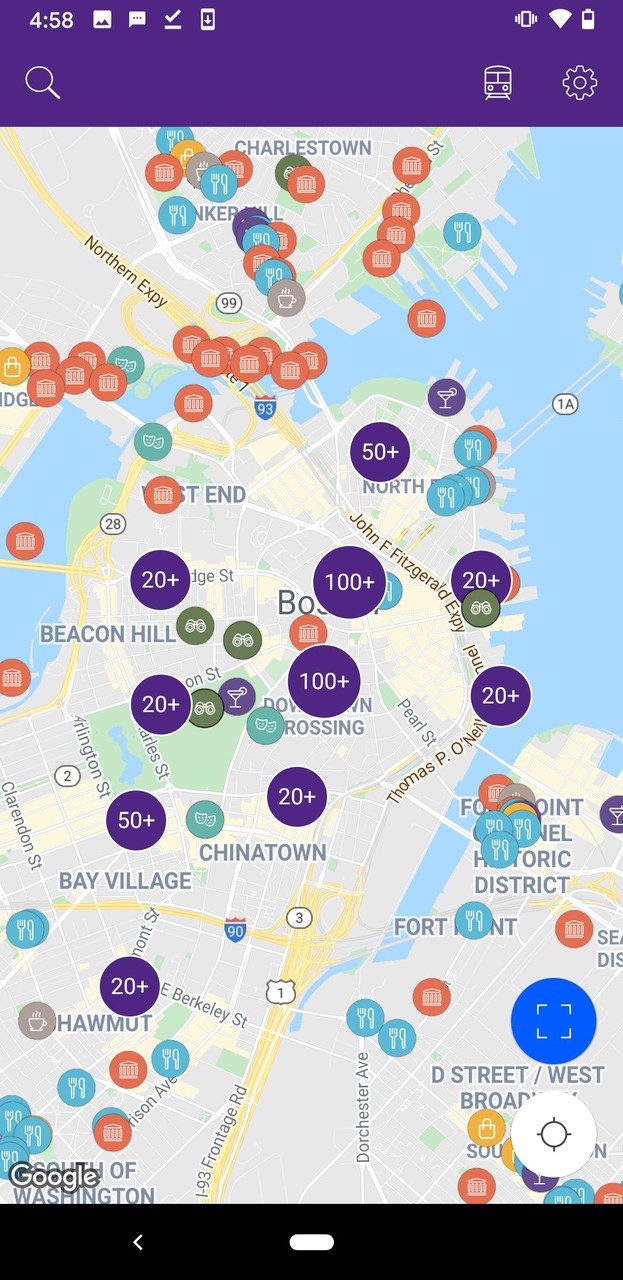
Task: Expand the 20+ cluster near Shawmut
Action: [130, 986]
